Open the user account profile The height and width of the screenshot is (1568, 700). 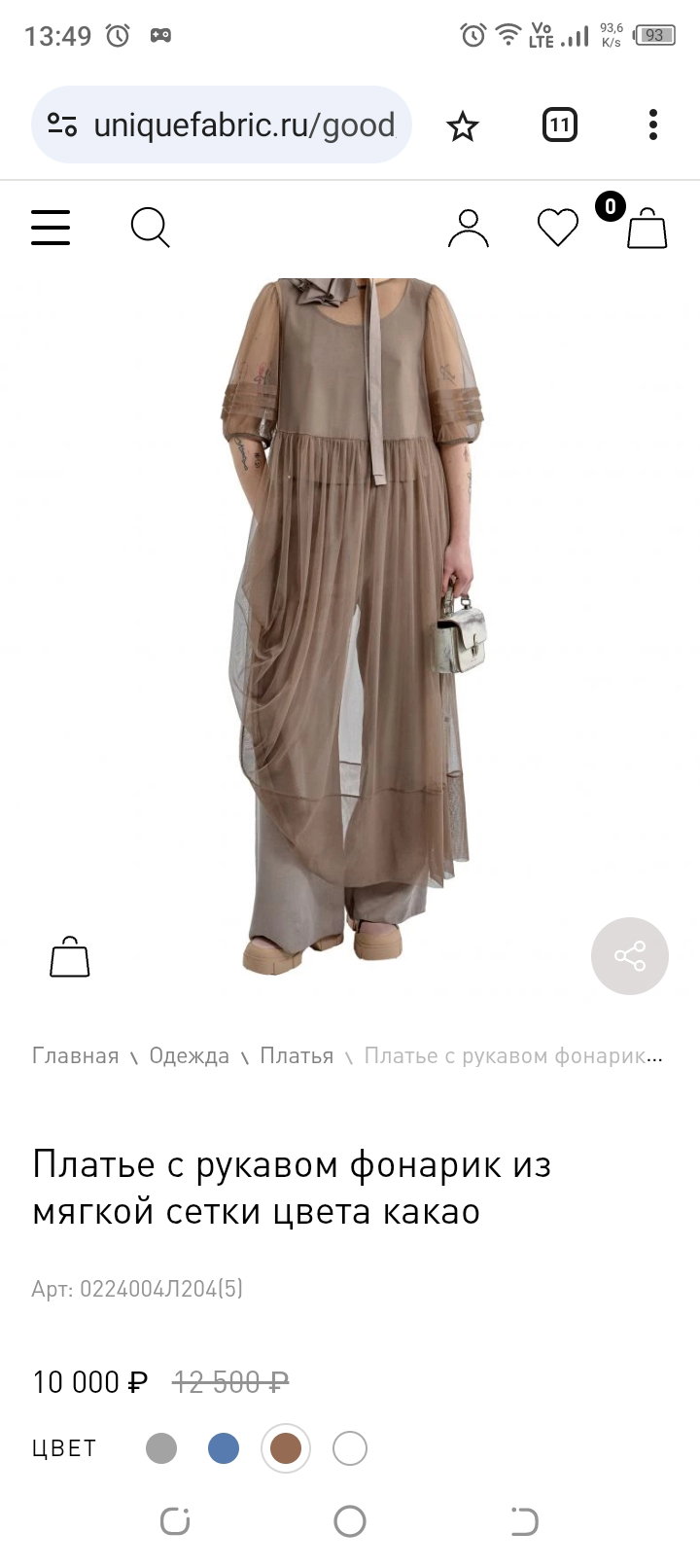coord(468,229)
